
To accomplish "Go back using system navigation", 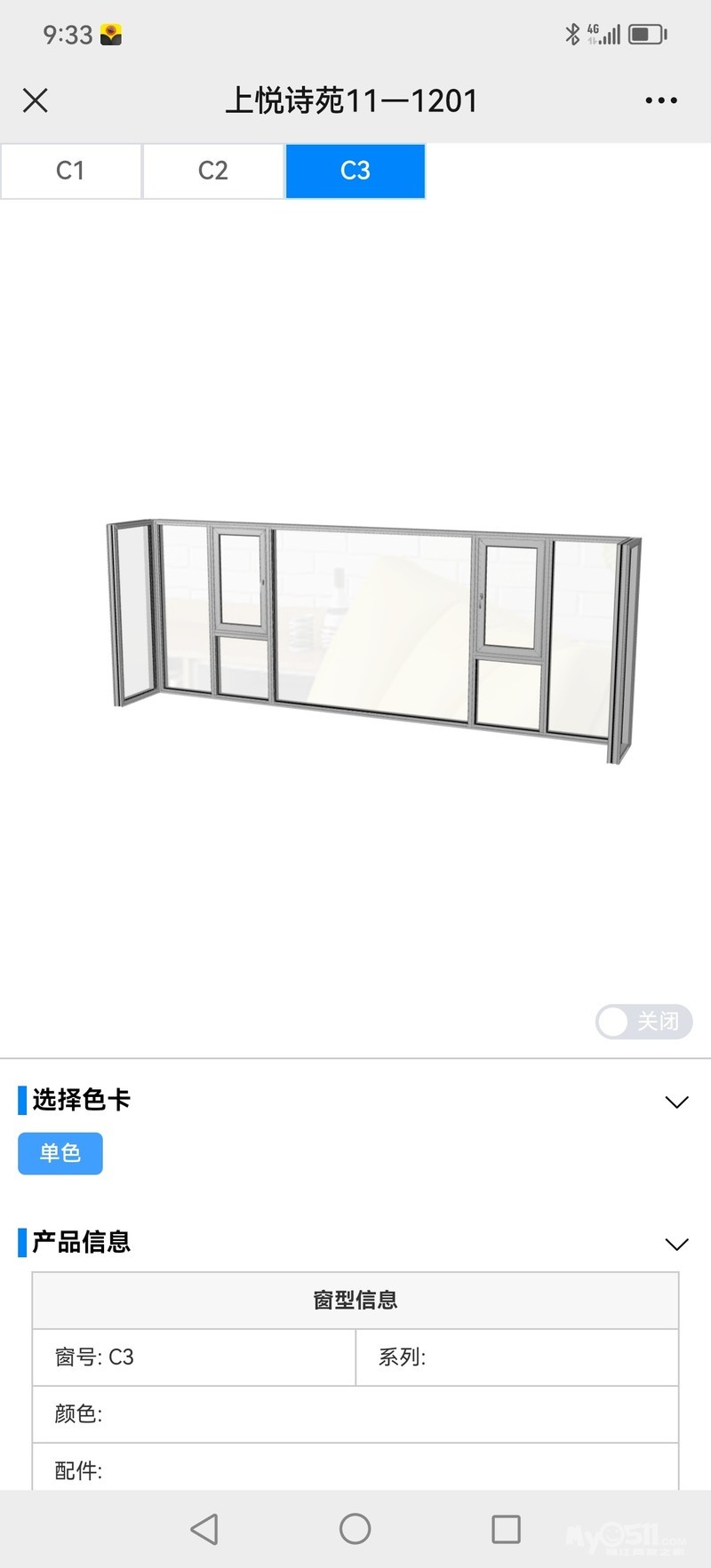I will [x=204, y=1529].
